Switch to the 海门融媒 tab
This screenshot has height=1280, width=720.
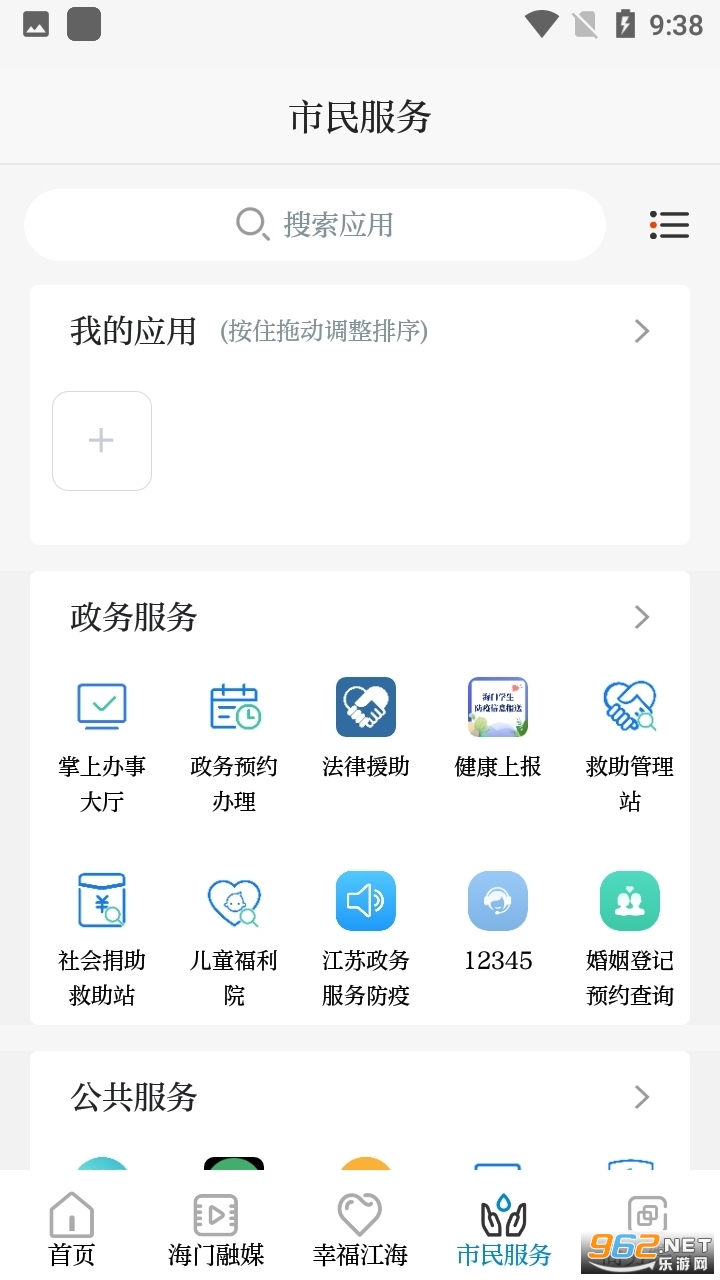[216, 1228]
